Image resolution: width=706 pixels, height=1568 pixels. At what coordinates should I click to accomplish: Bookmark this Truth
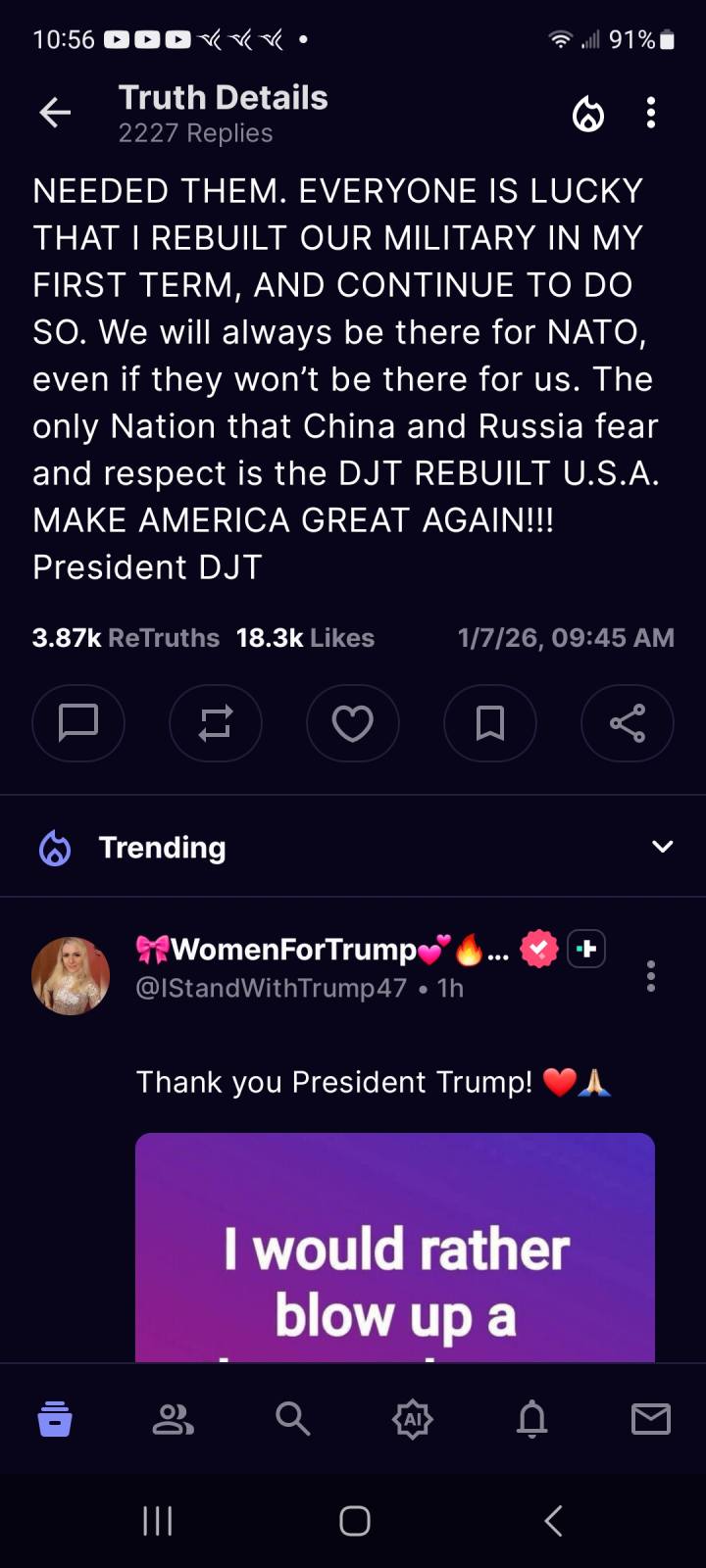tap(490, 723)
